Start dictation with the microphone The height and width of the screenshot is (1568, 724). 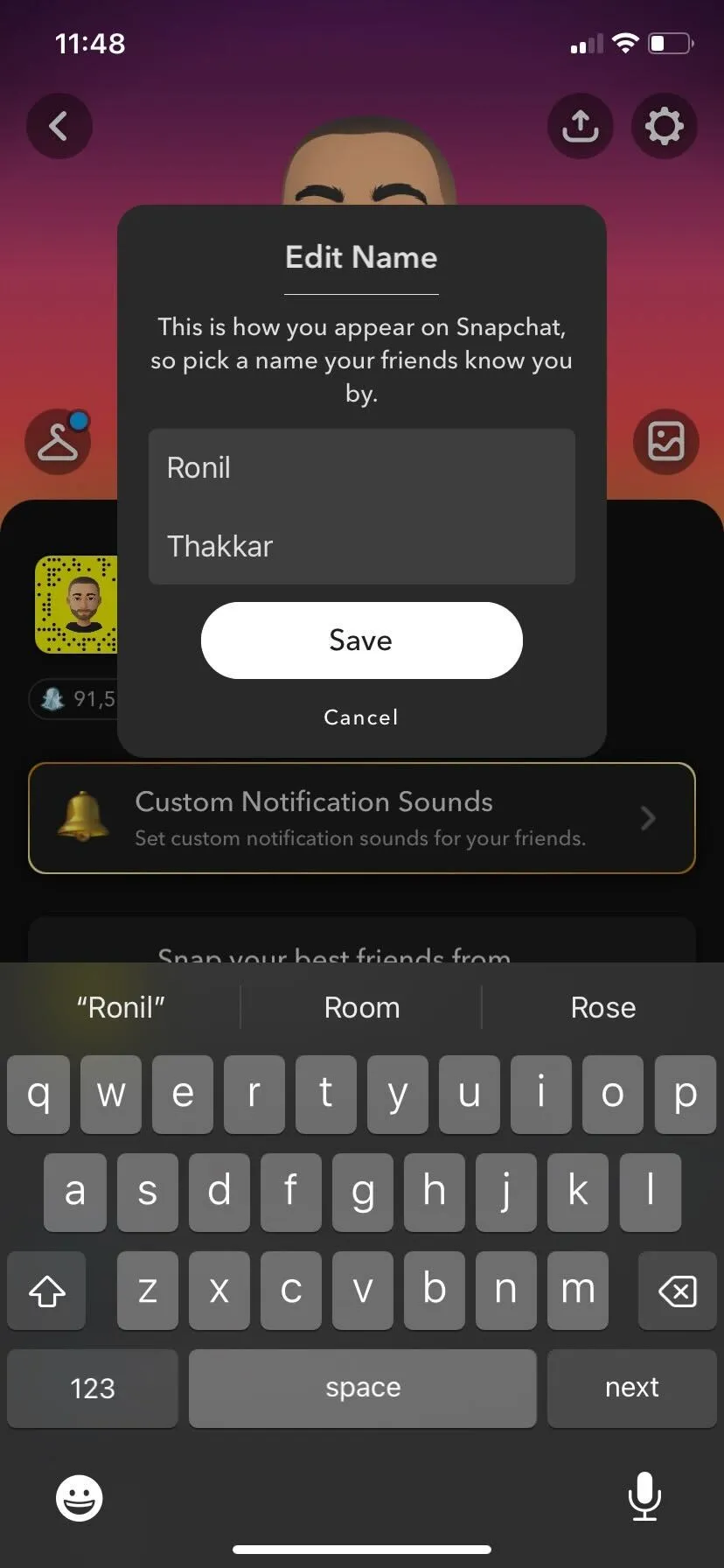point(644,1496)
